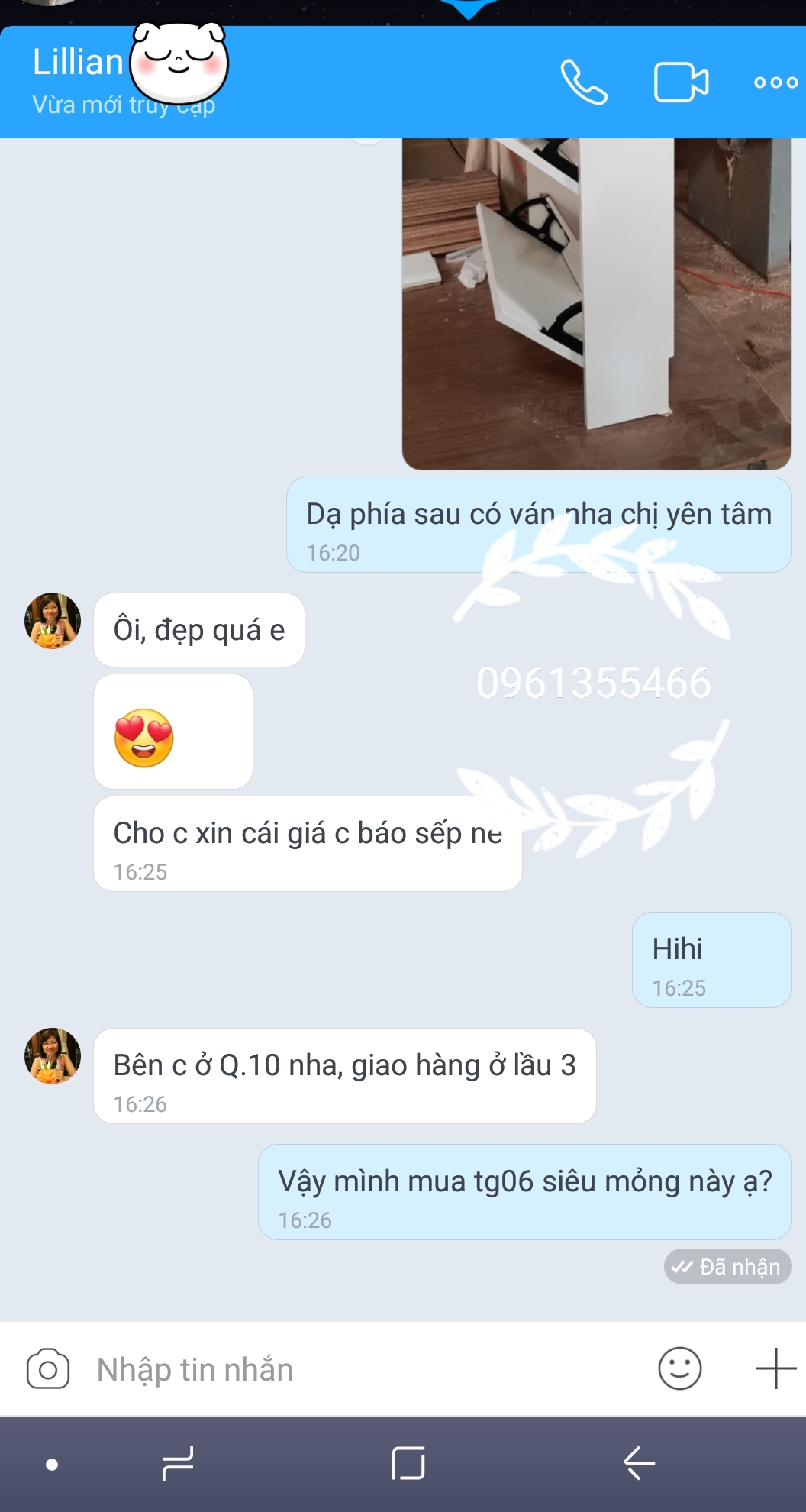Screen dimensions: 806x1512
Task: Tap Lillian's contact avatar in chat
Action: 51,621
